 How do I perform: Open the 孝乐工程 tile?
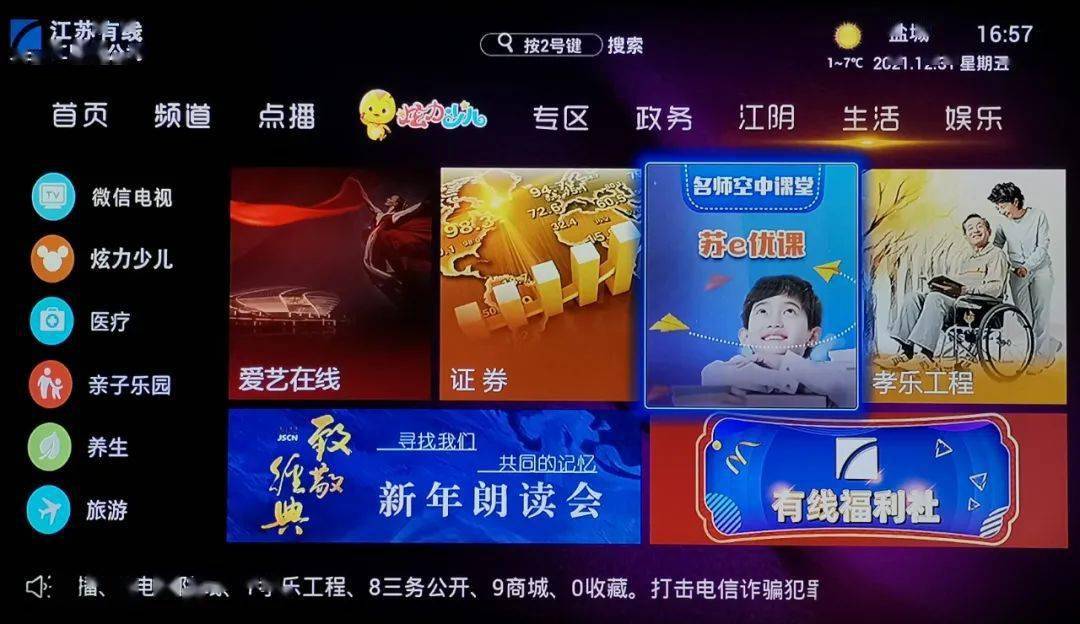click(964, 286)
